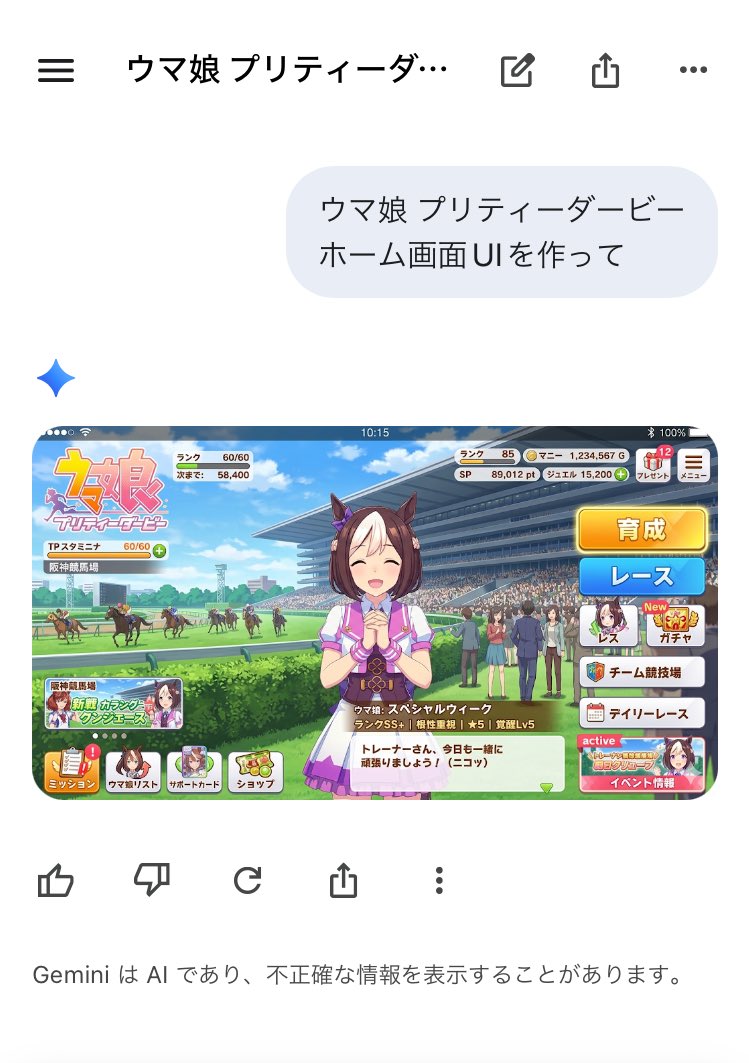Give the response a thumbs up
Viewport: 749px width, 1063px height.
pos(56,881)
